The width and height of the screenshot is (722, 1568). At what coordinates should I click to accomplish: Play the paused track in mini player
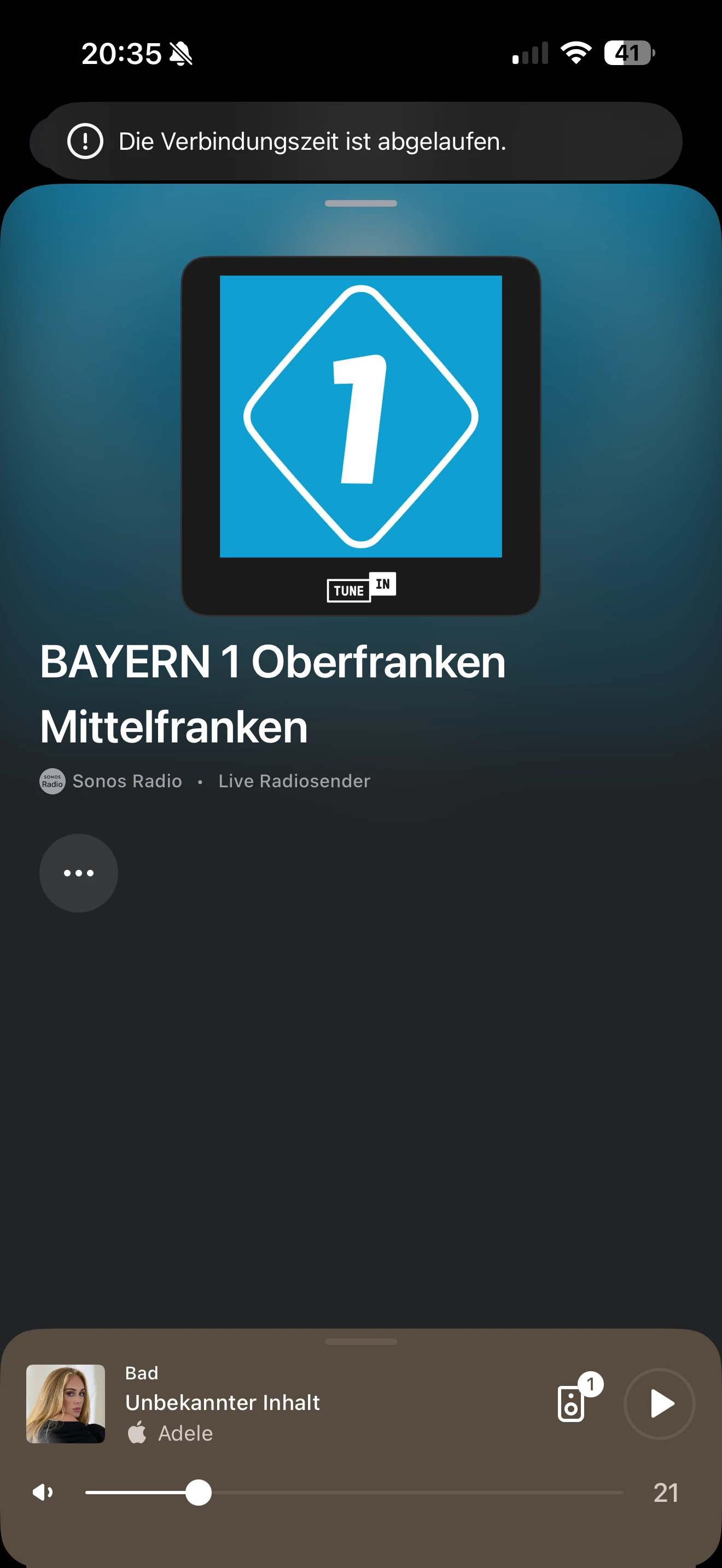pyautogui.click(x=659, y=1403)
